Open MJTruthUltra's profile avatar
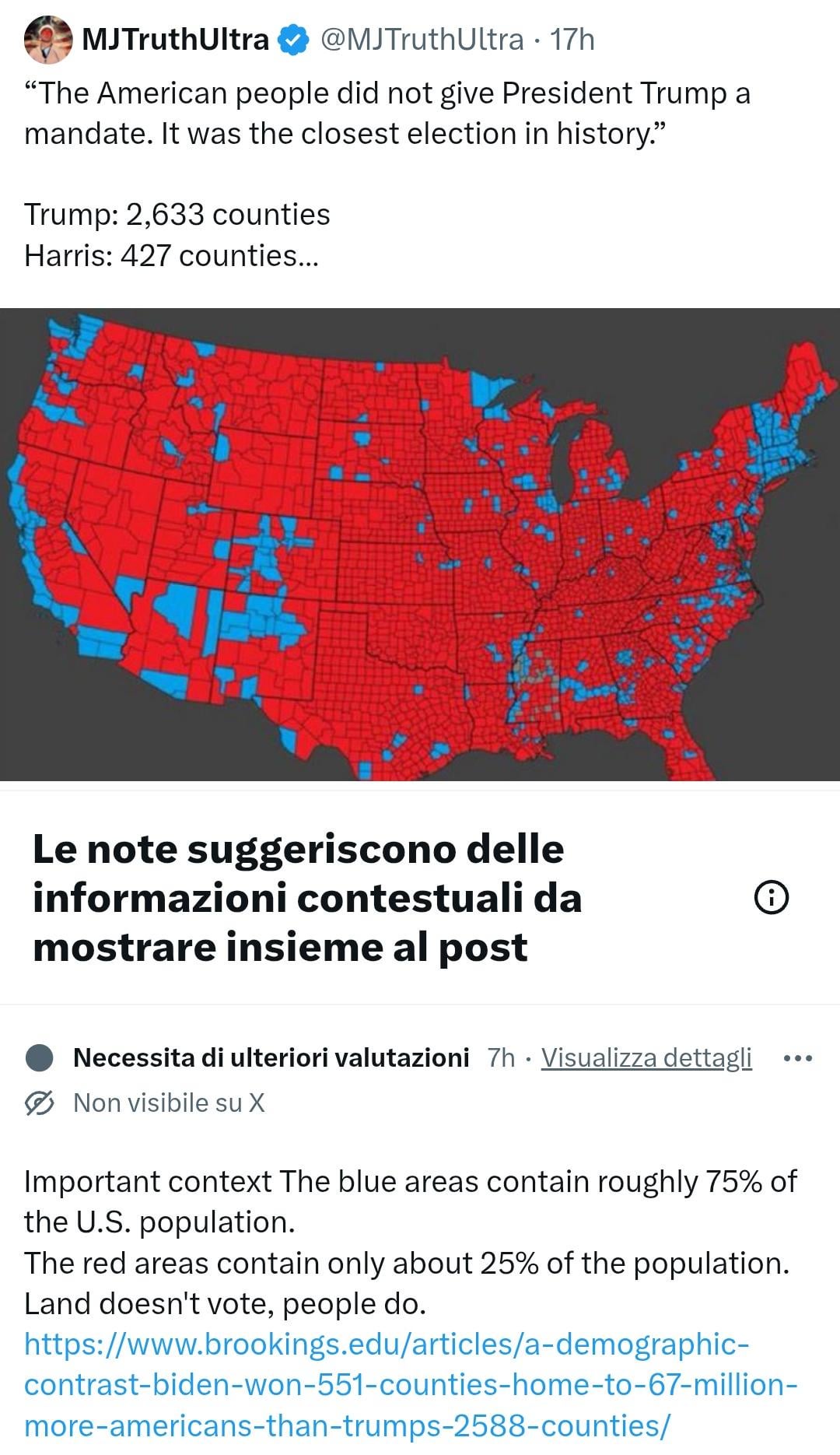Image resolution: width=840 pixels, height=1455 pixels. point(47,40)
